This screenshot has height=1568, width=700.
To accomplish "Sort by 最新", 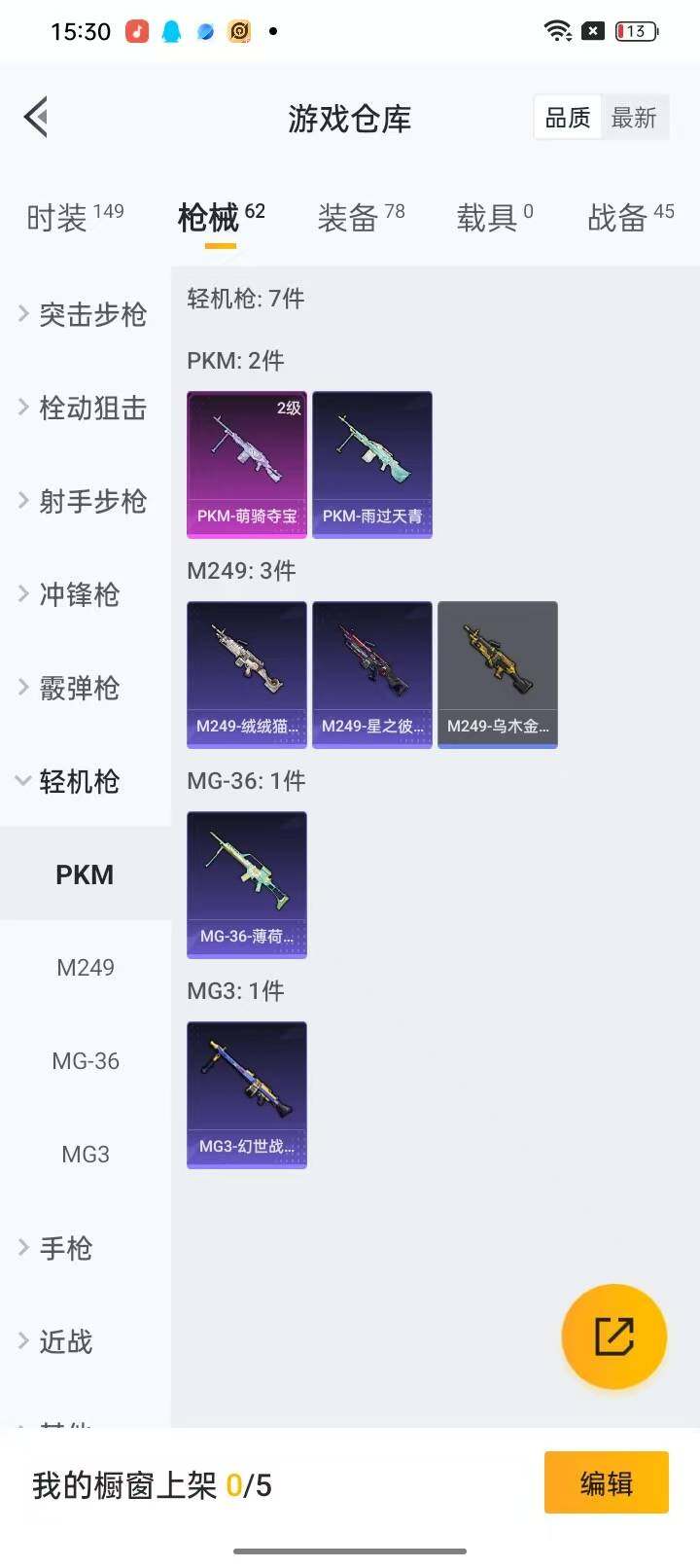I will 634,118.
